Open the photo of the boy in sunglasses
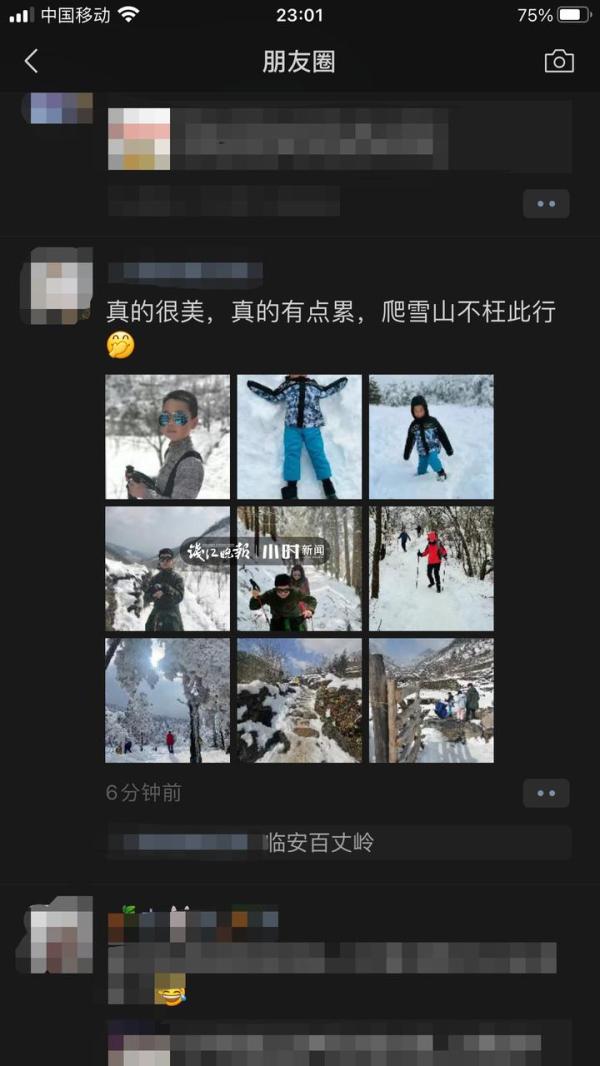Screen dimensions: 600x1066 (167, 436)
